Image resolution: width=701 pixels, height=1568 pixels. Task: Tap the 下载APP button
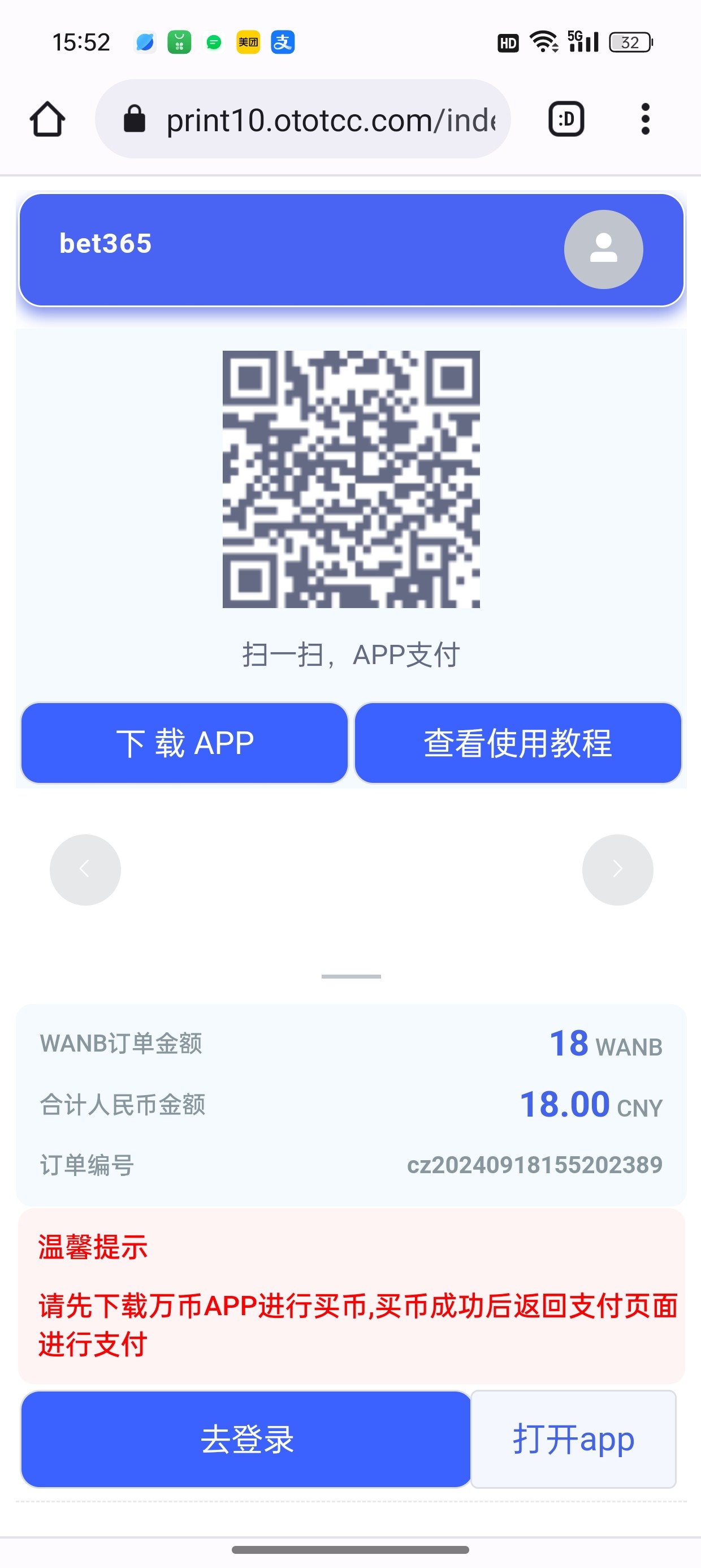coord(184,743)
